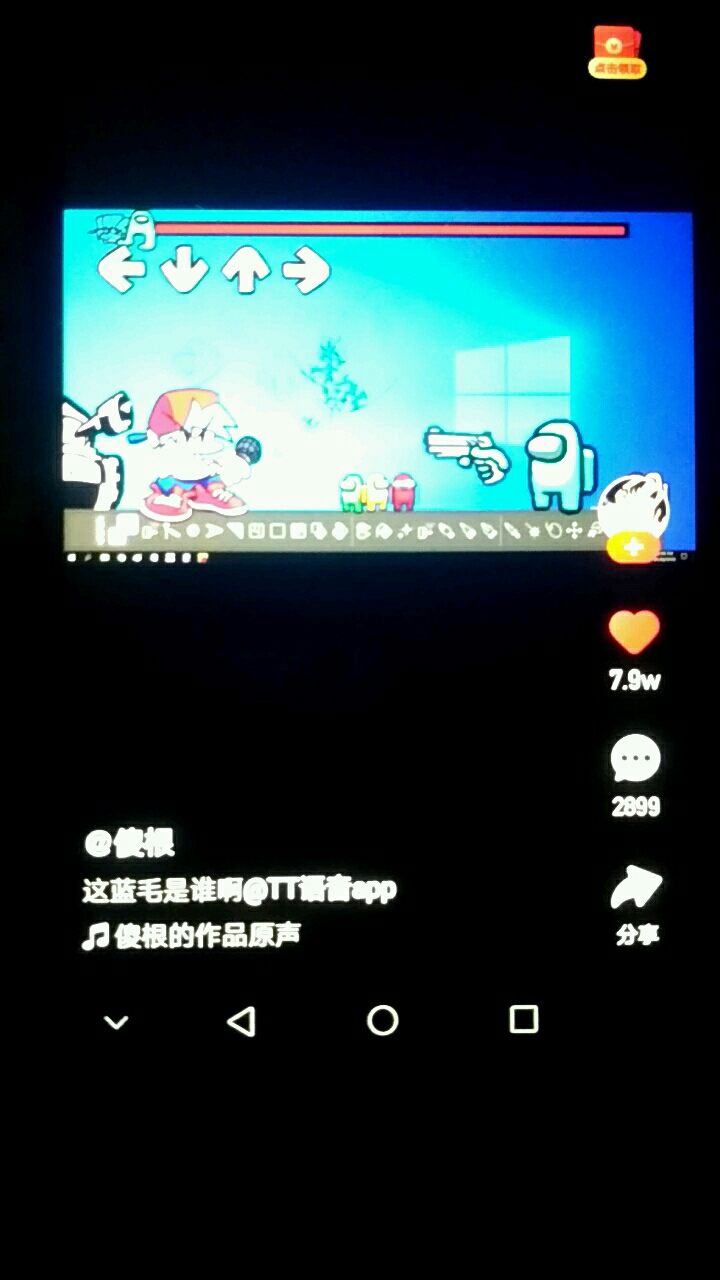Screen dimensions: 720x1280
Task: Hide the navigation bar with down chevron
Action: point(116,1022)
